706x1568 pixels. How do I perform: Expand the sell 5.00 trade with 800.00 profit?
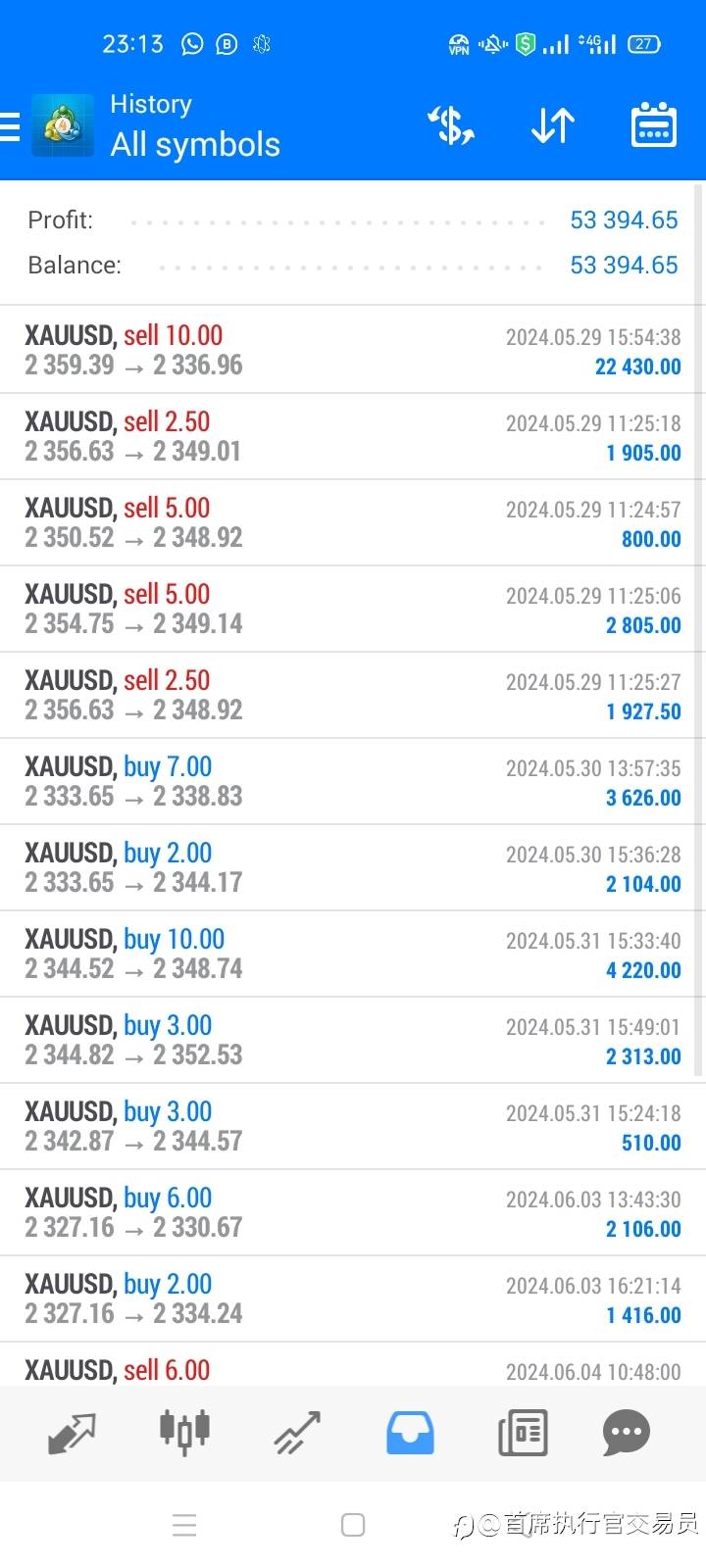353,522
